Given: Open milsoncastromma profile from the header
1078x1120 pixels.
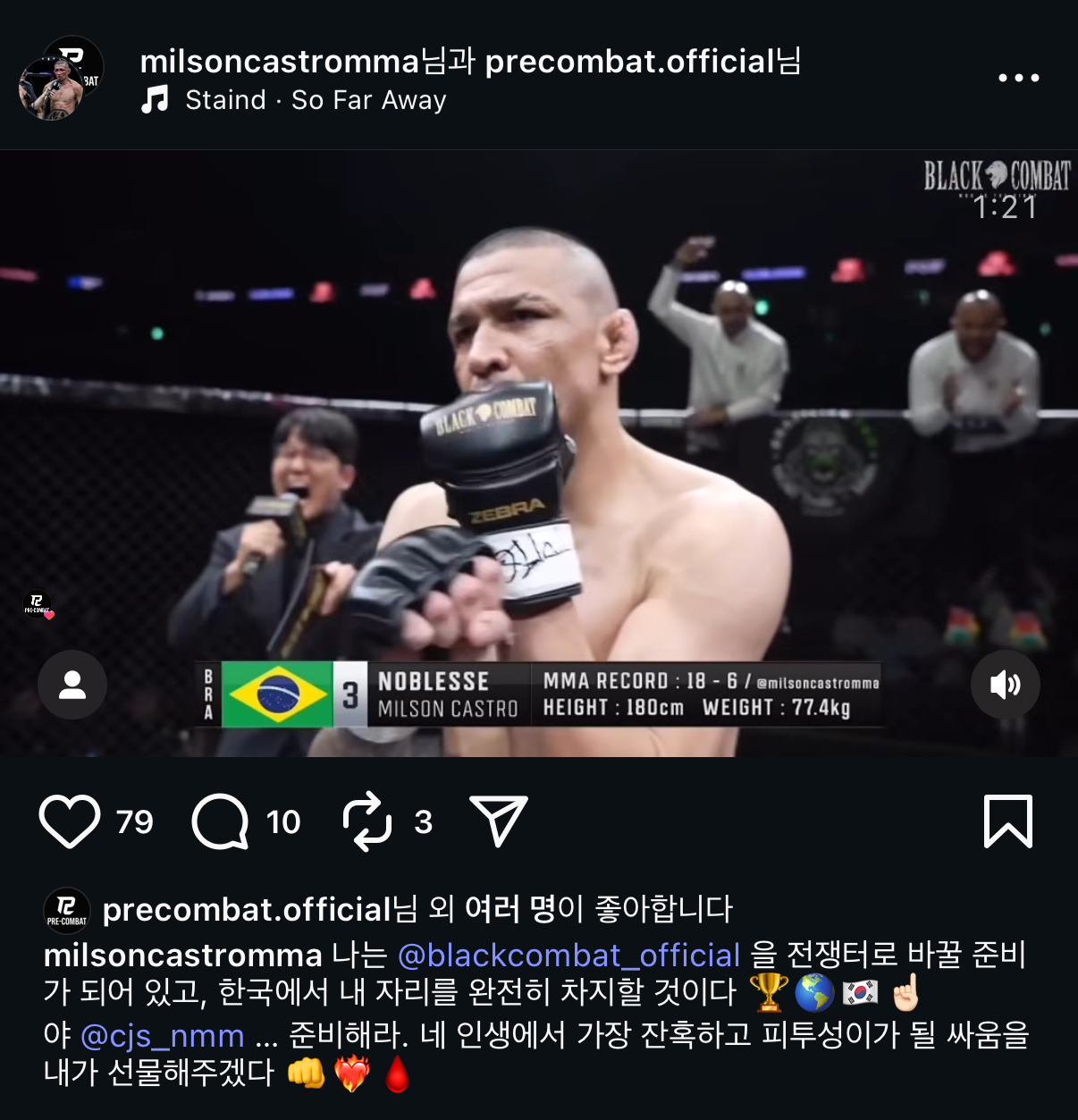Looking at the screenshot, I should pos(279,62).
